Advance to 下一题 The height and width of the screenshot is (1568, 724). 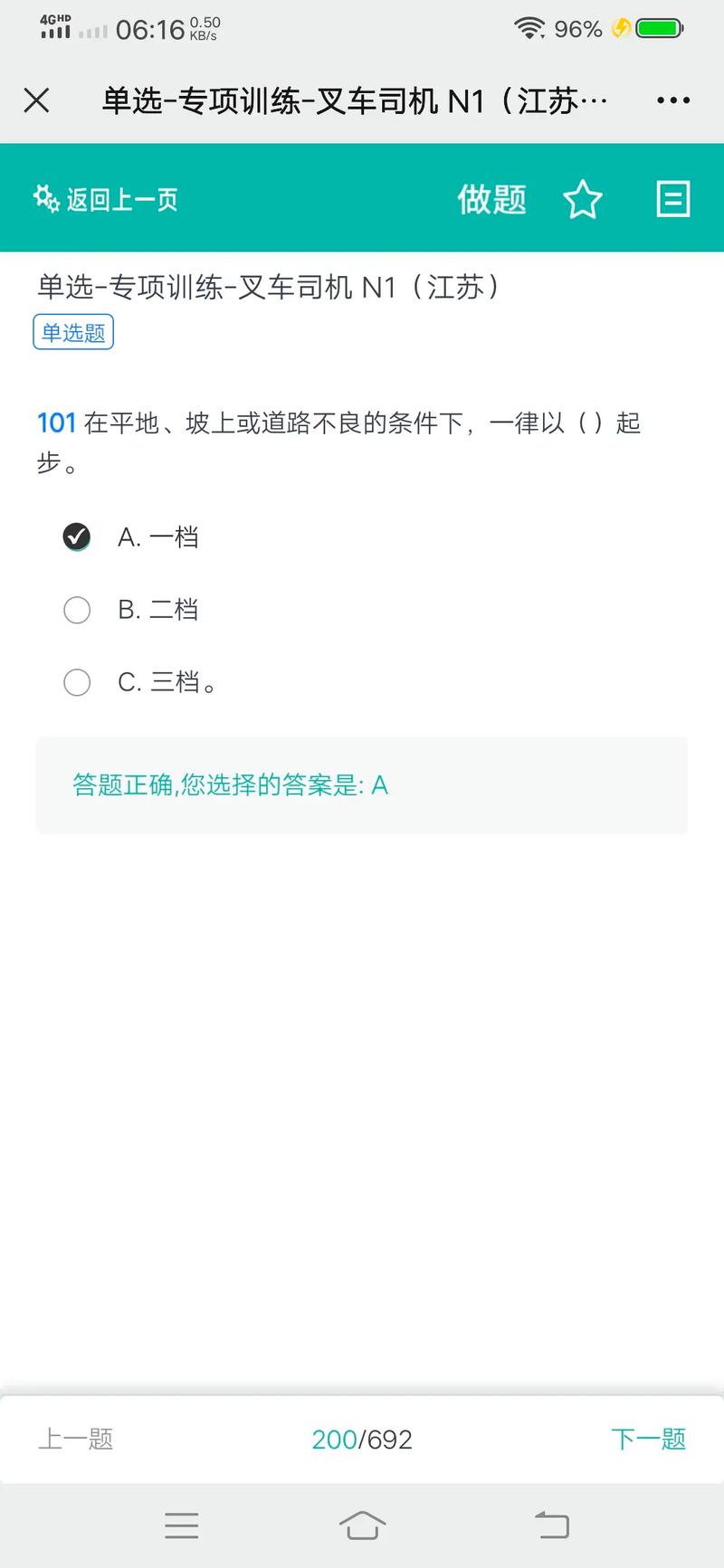(648, 1439)
